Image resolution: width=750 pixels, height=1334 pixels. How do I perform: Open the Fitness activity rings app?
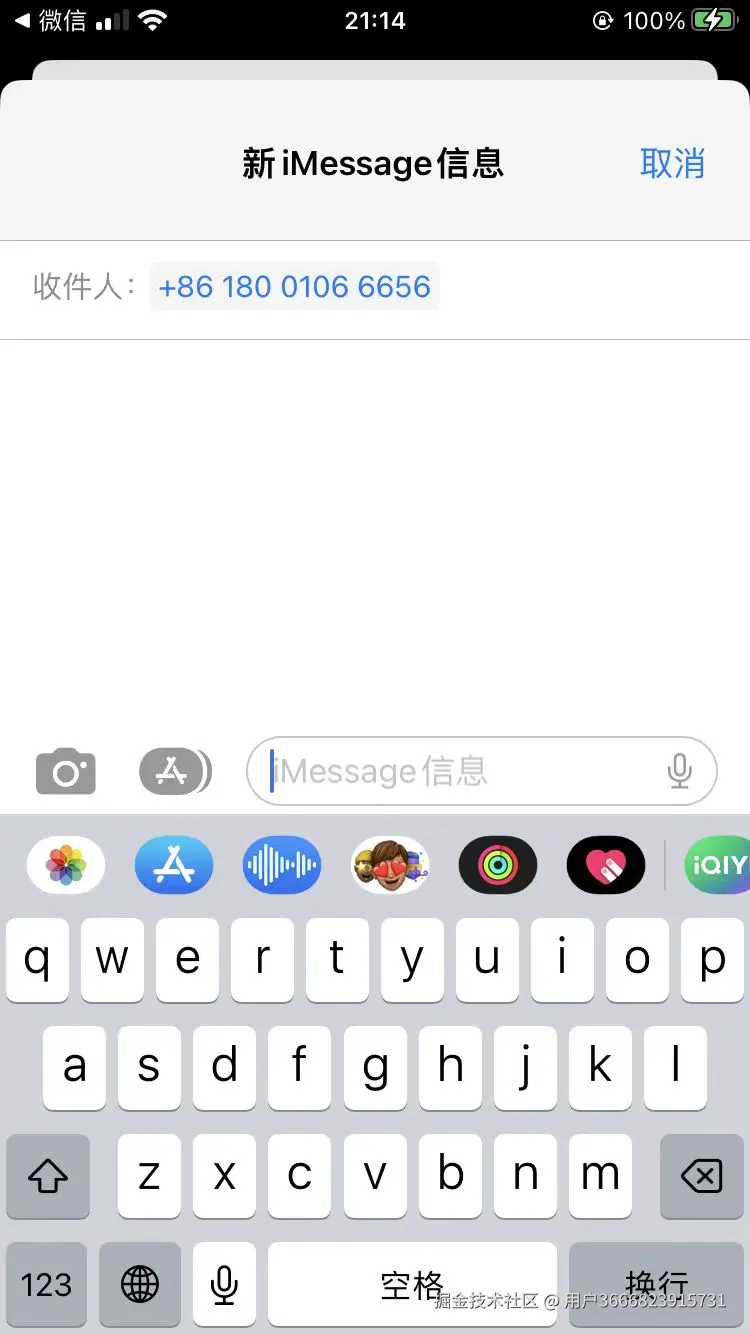coord(498,865)
